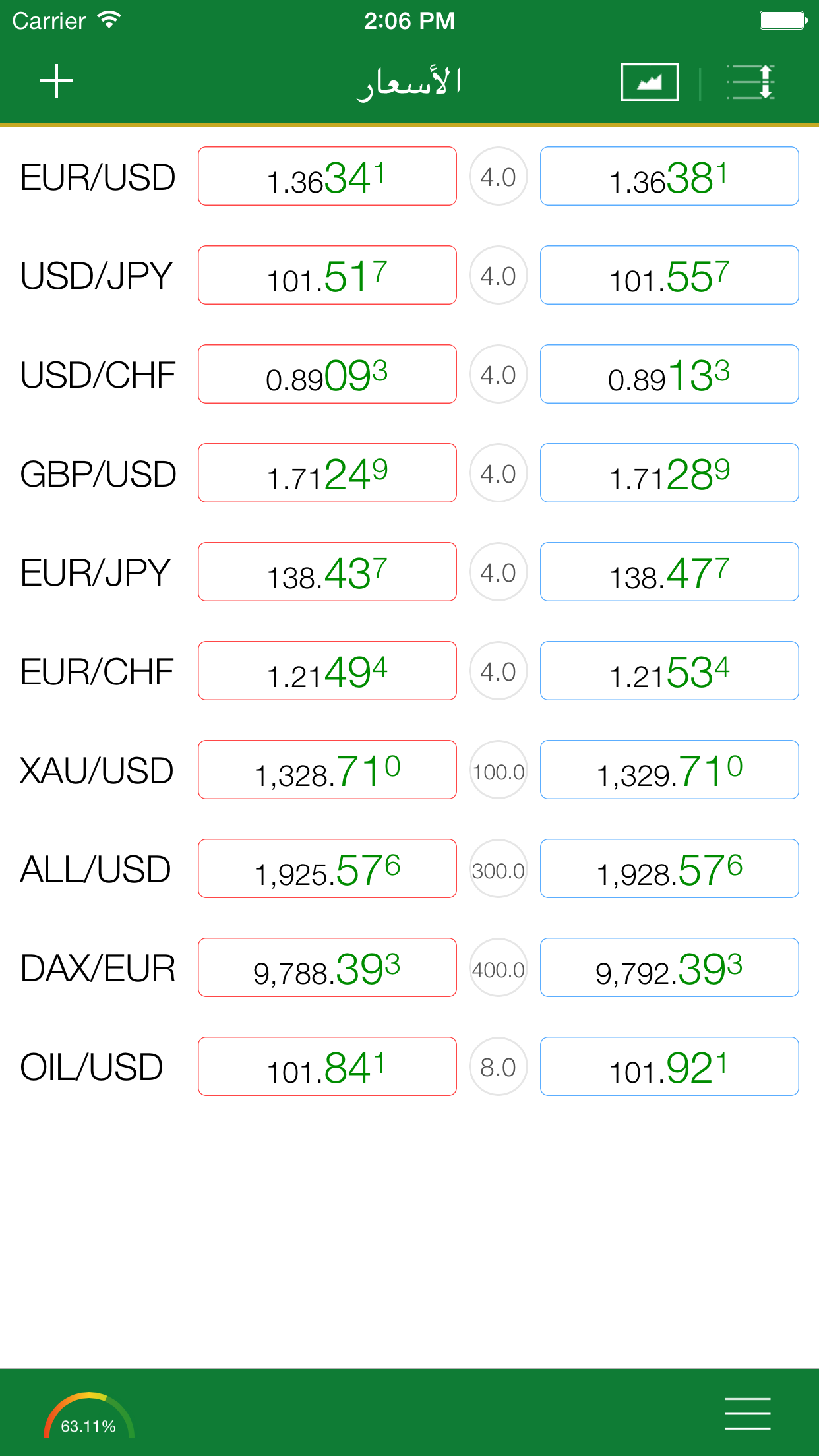Select the GBP/USD bid price 1.71249
Viewport: 819px width, 1456px height.
pyautogui.click(x=327, y=473)
